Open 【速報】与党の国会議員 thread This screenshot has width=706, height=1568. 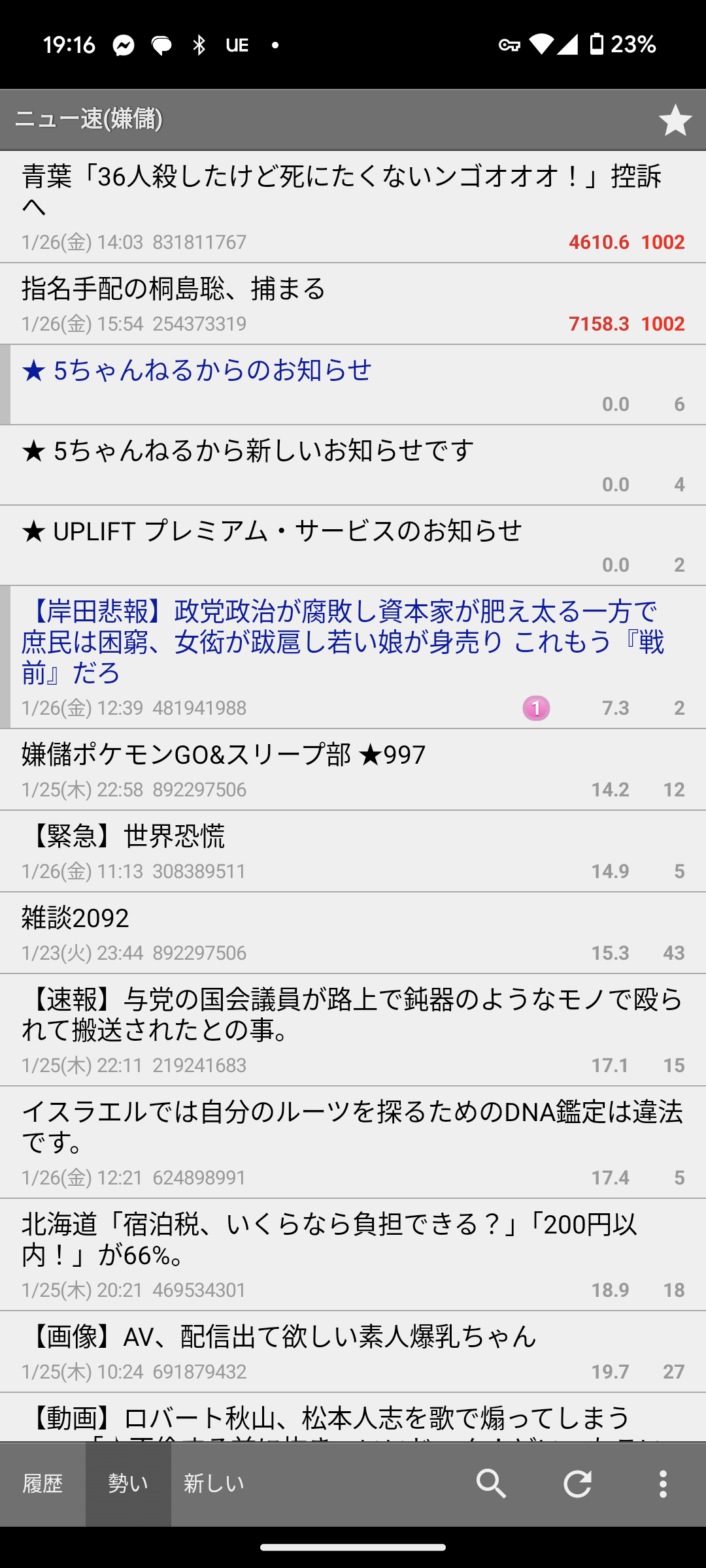[x=353, y=1030]
